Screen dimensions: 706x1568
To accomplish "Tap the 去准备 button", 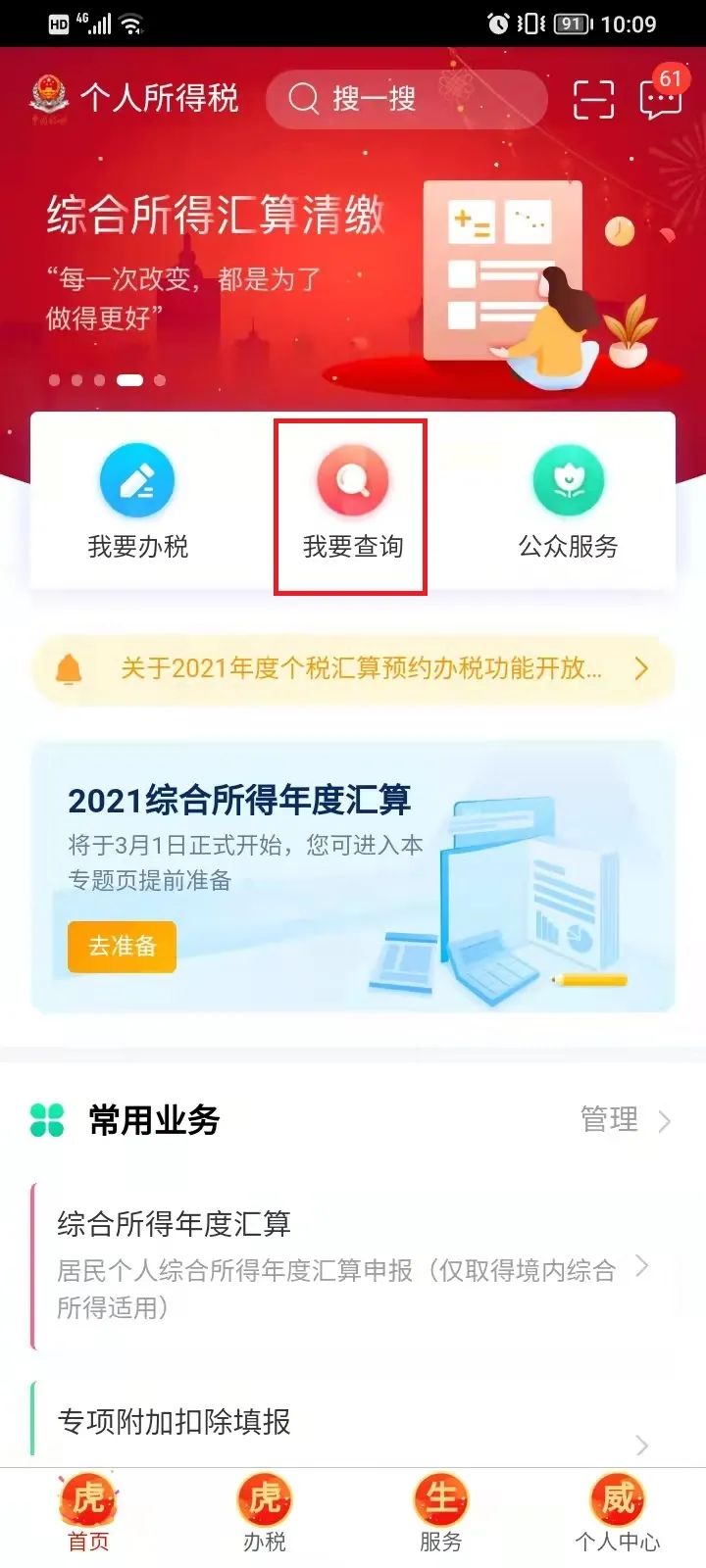I will pos(122,946).
